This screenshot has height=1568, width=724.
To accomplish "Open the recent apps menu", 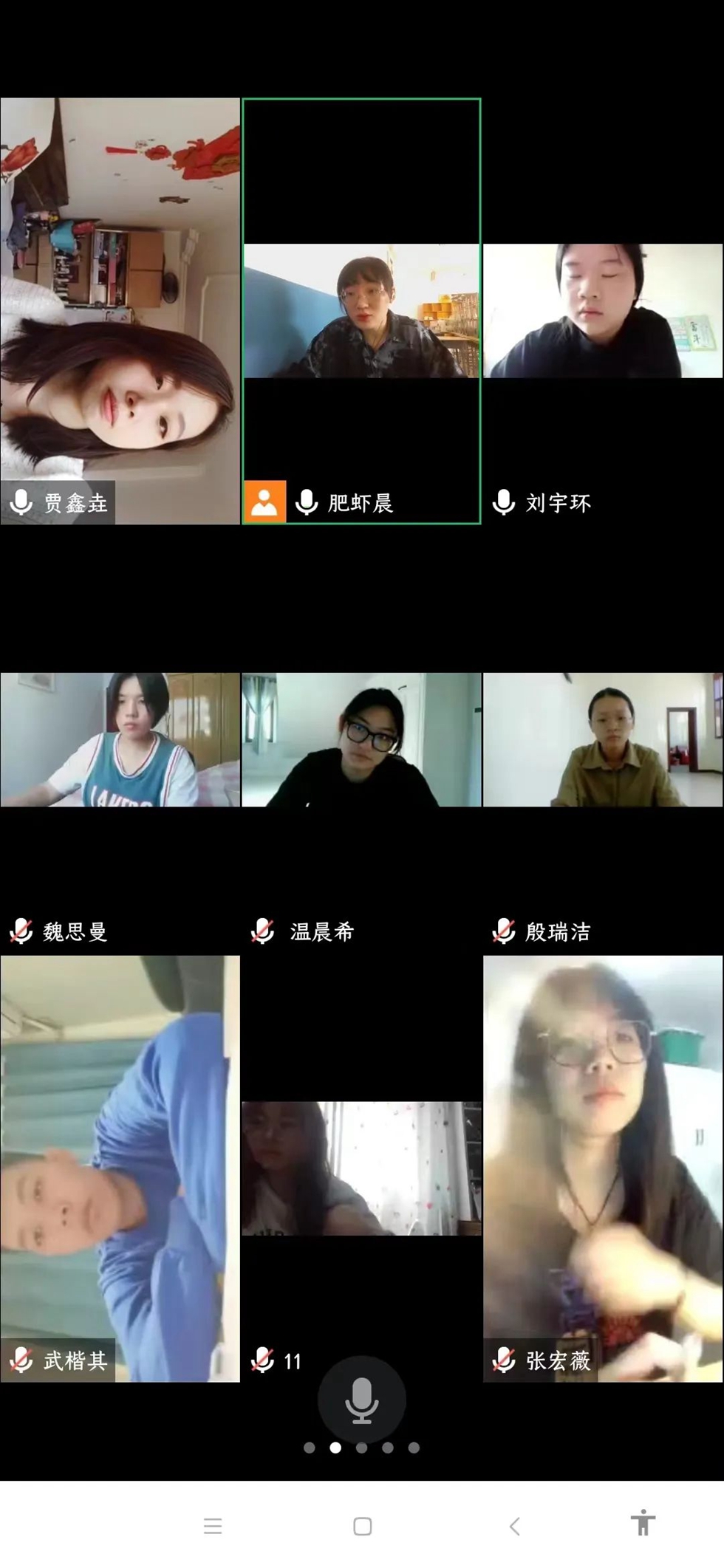I will point(213,1527).
